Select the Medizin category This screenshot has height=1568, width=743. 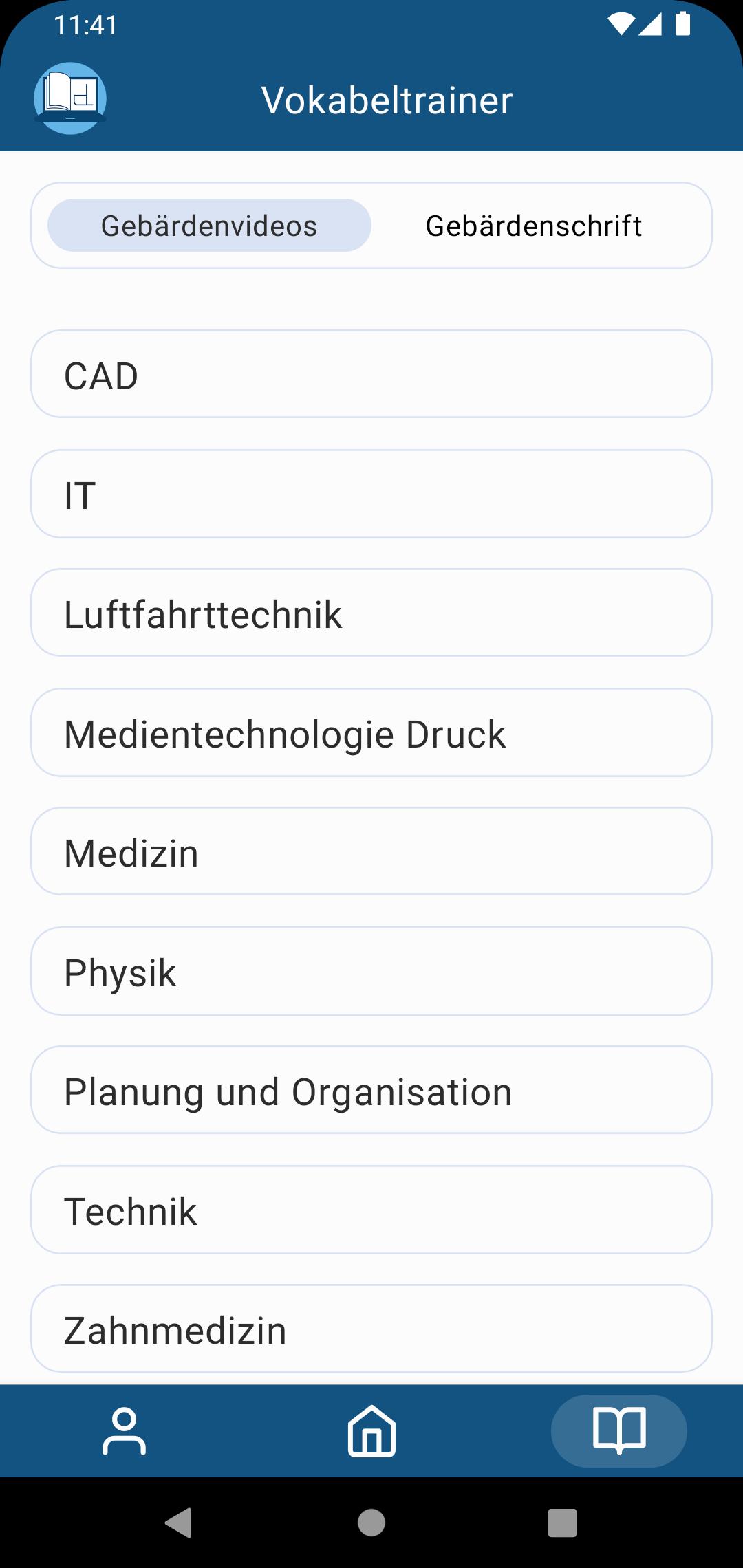point(371,851)
